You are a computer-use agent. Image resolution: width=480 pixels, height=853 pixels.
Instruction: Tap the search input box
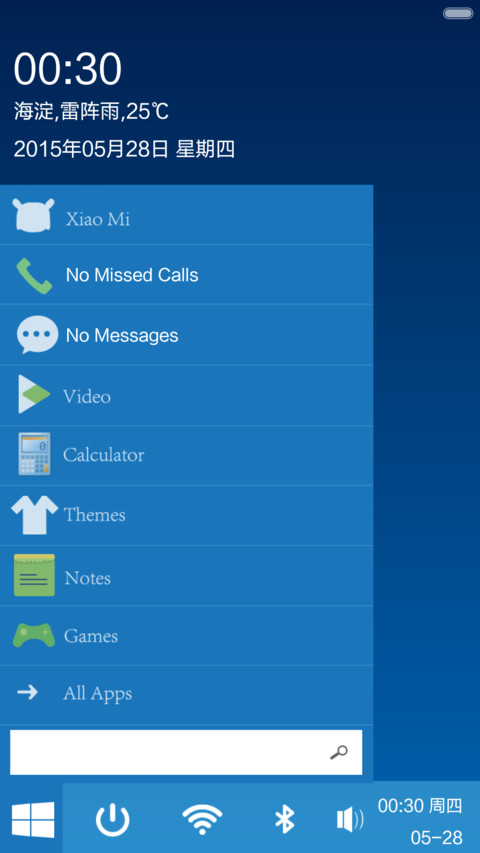point(186,752)
